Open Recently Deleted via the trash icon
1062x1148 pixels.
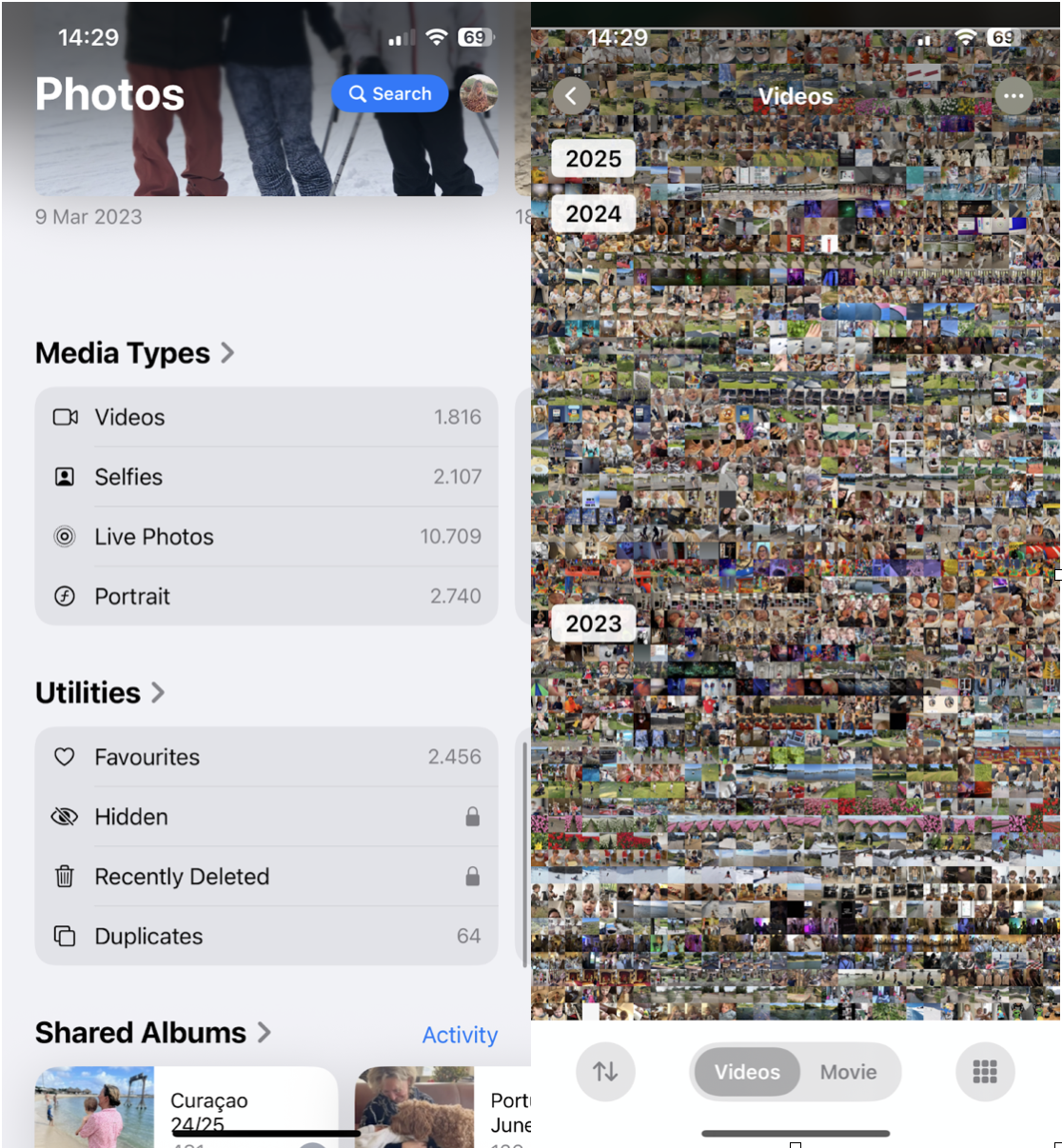(x=65, y=876)
